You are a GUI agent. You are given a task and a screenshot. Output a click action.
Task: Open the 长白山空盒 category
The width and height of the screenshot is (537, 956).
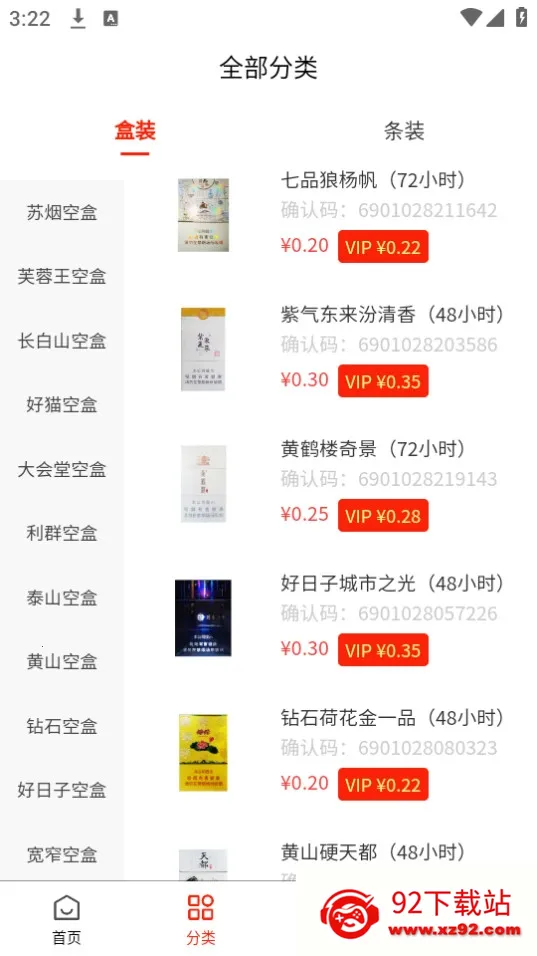coord(62,341)
